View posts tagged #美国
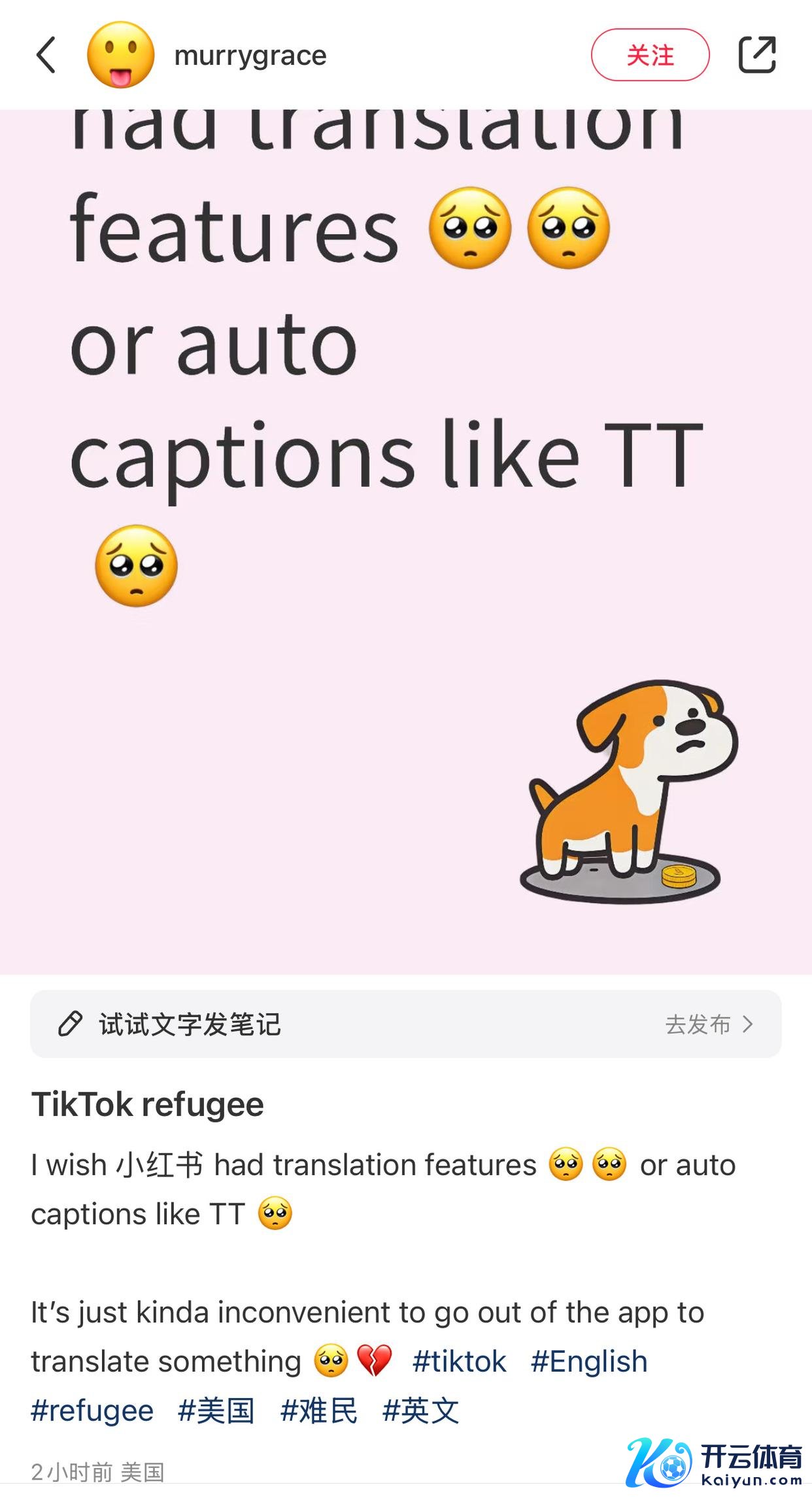 coord(216,1410)
